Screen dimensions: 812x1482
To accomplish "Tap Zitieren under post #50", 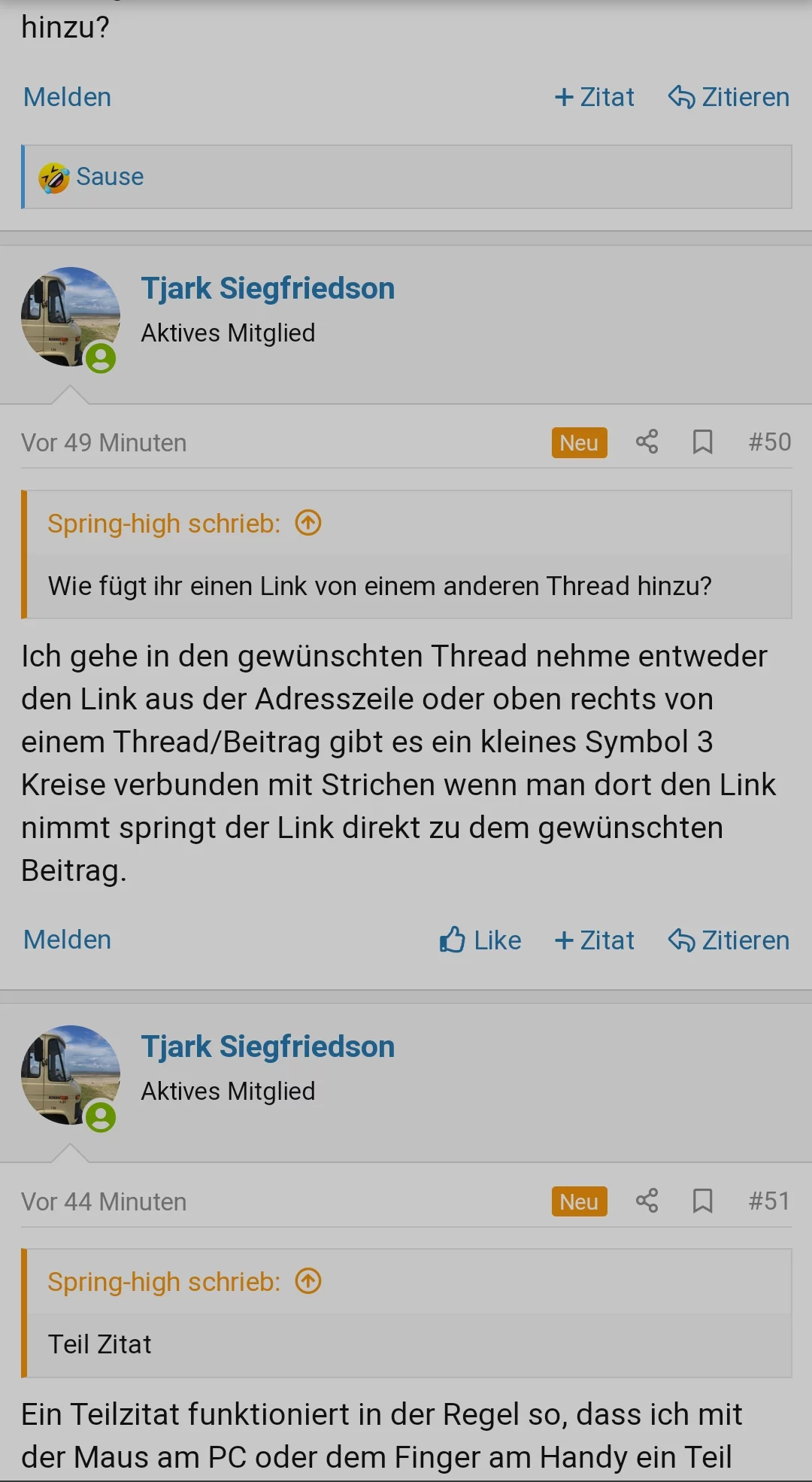I will click(x=729, y=940).
